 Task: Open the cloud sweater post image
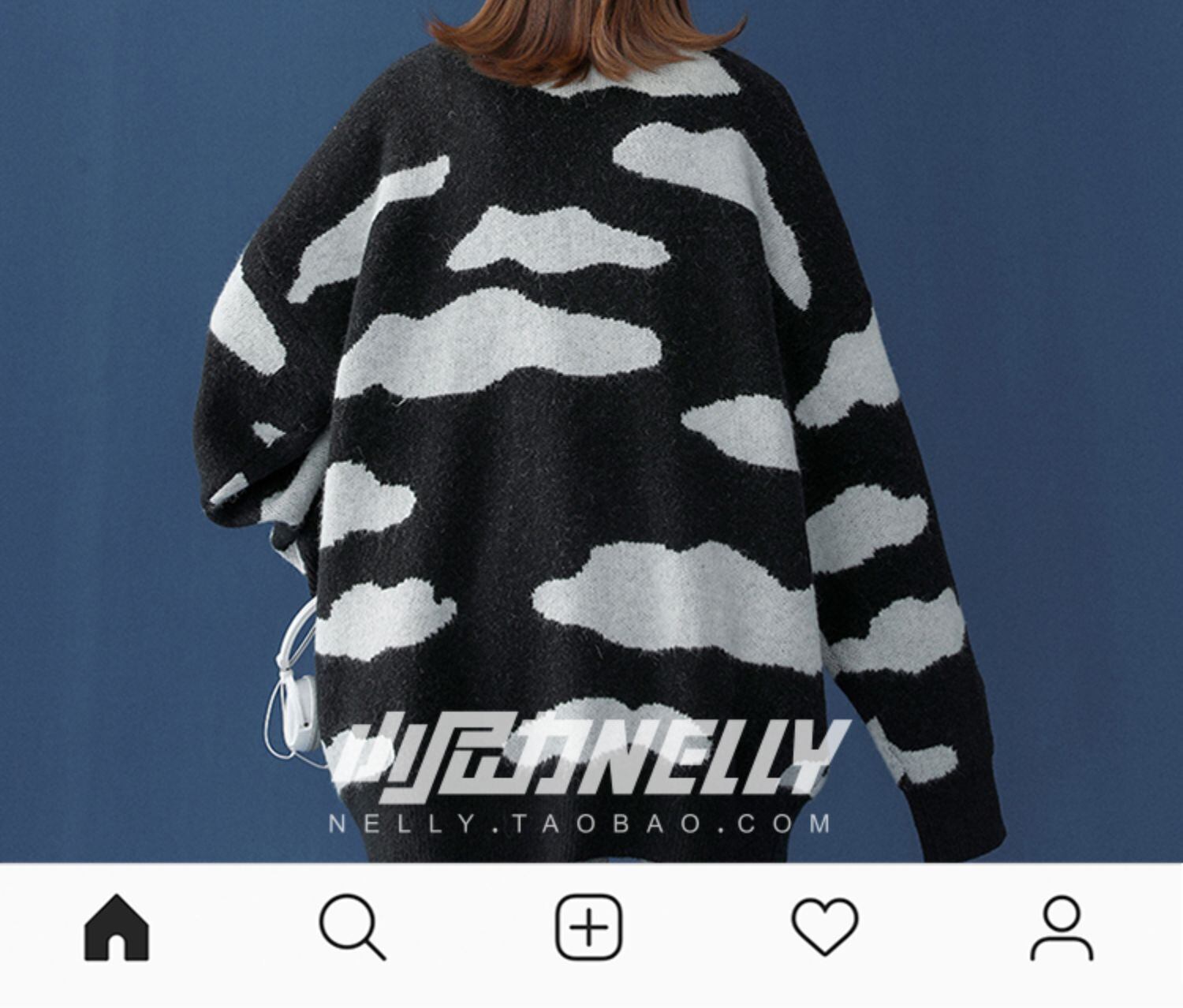591,431
